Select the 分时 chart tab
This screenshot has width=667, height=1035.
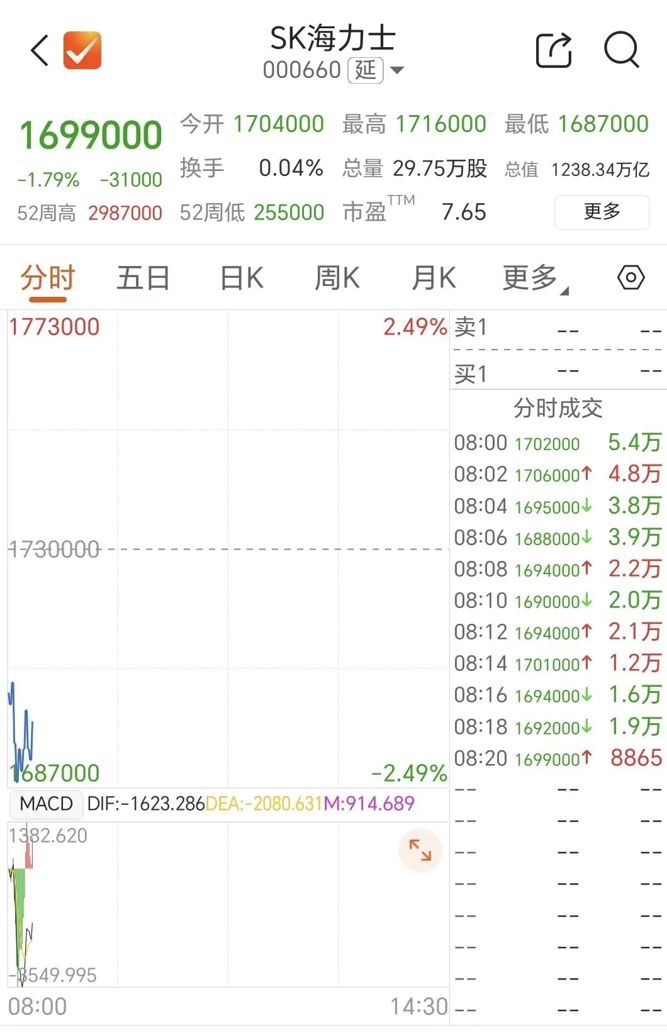point(48,278)
